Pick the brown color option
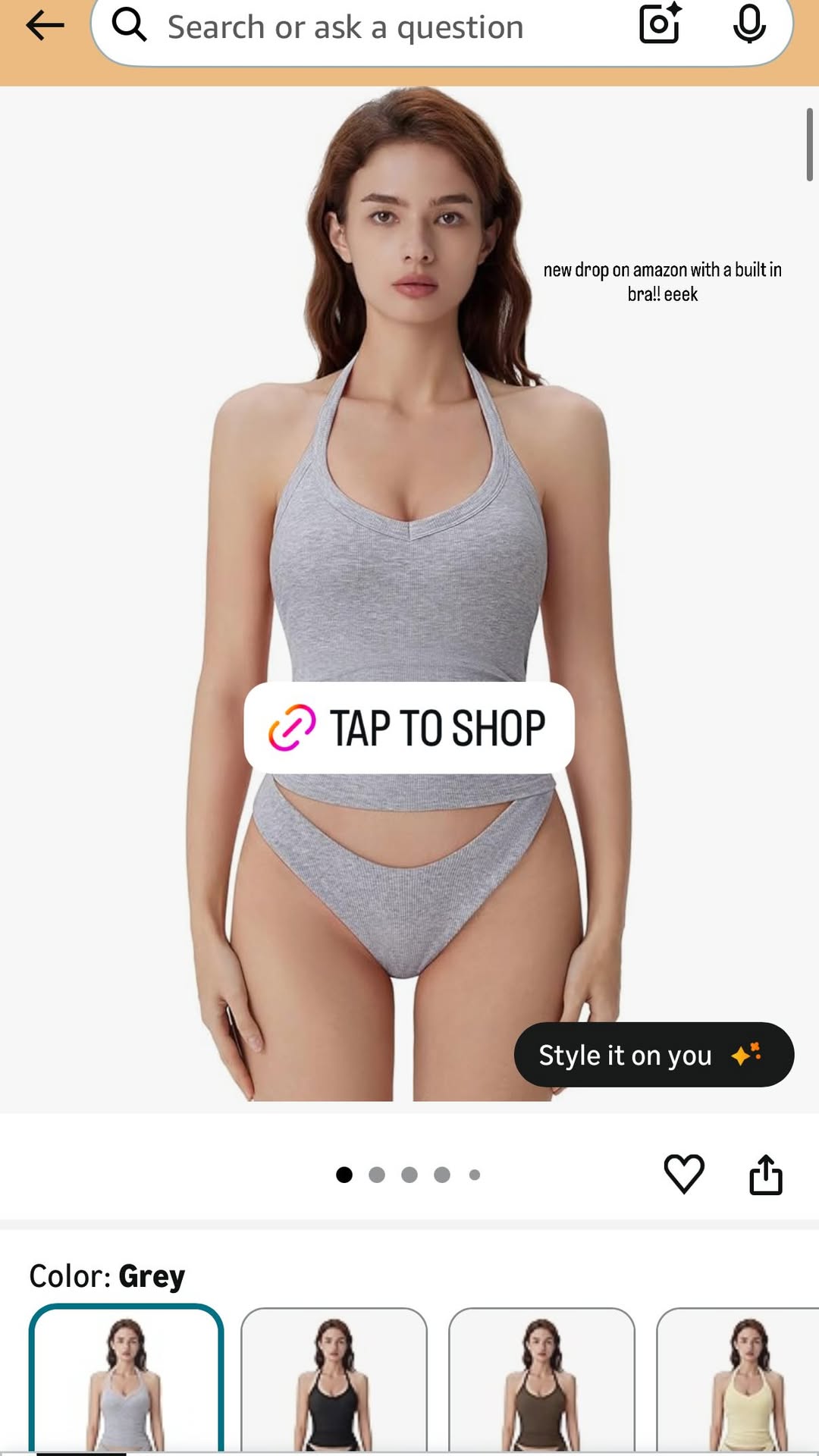Viewport: 819px width, 1456px height. coord(541,1379)
